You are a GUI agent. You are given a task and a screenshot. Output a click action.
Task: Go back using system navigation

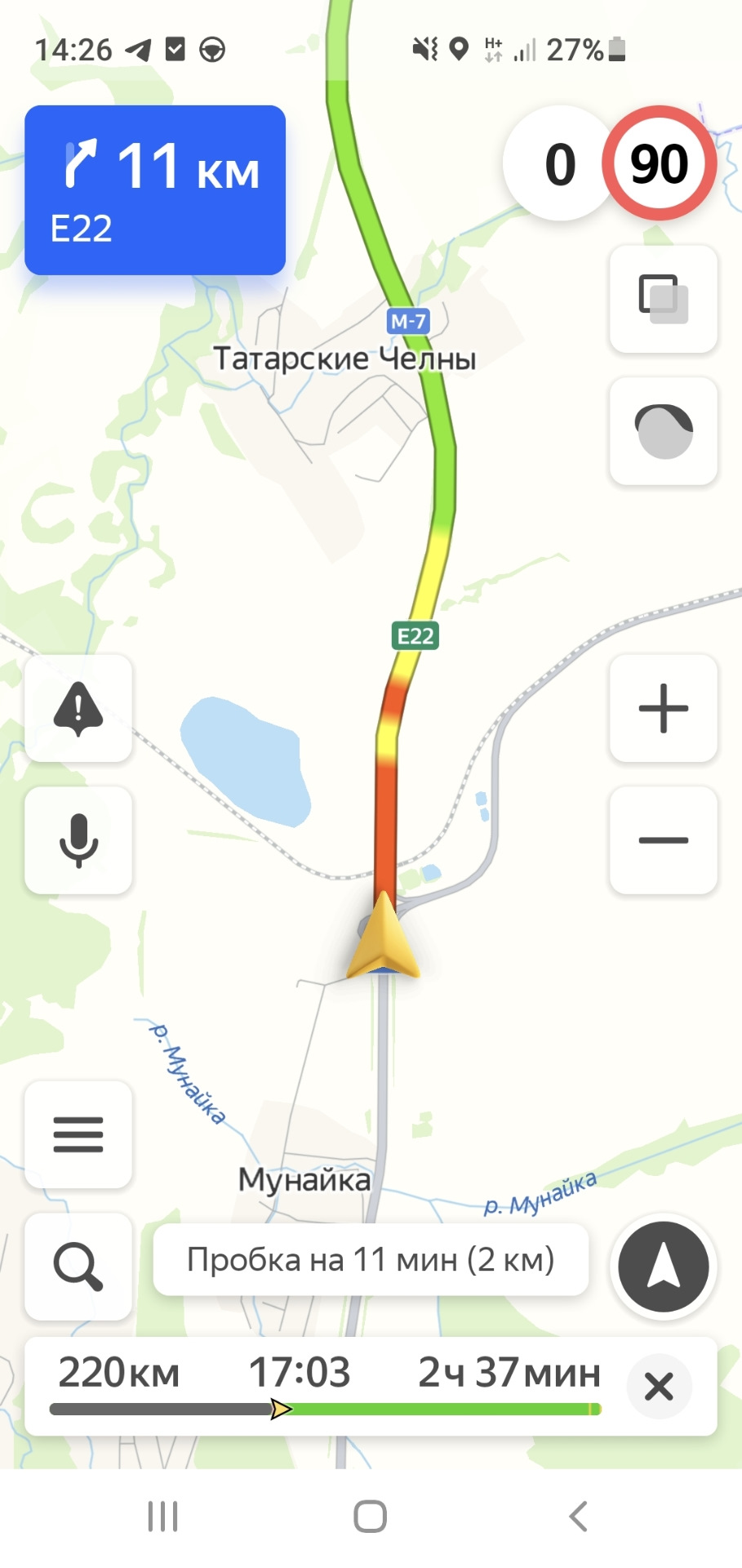click(578, 1517)
